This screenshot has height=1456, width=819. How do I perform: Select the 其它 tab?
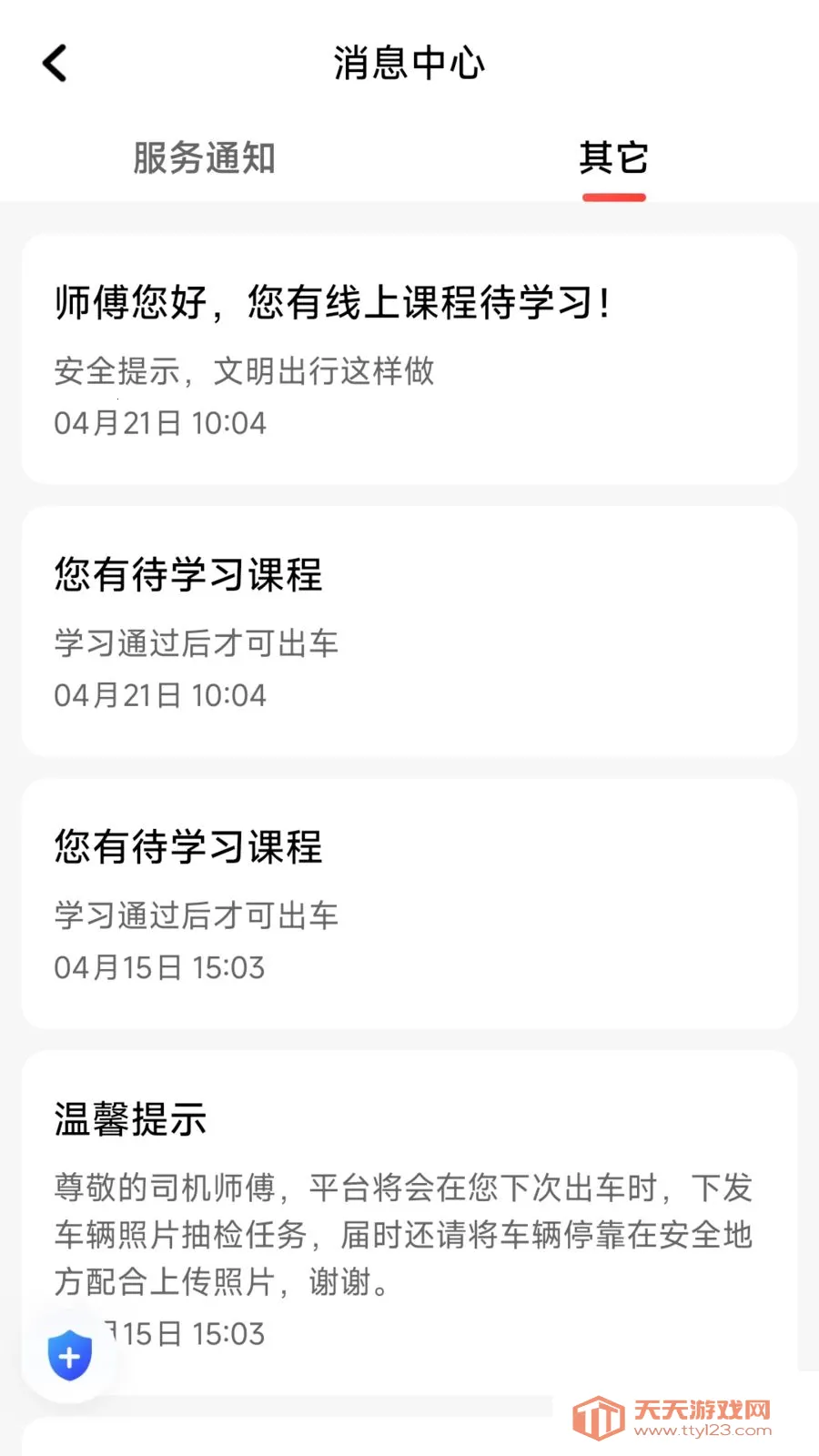(613, 158)
